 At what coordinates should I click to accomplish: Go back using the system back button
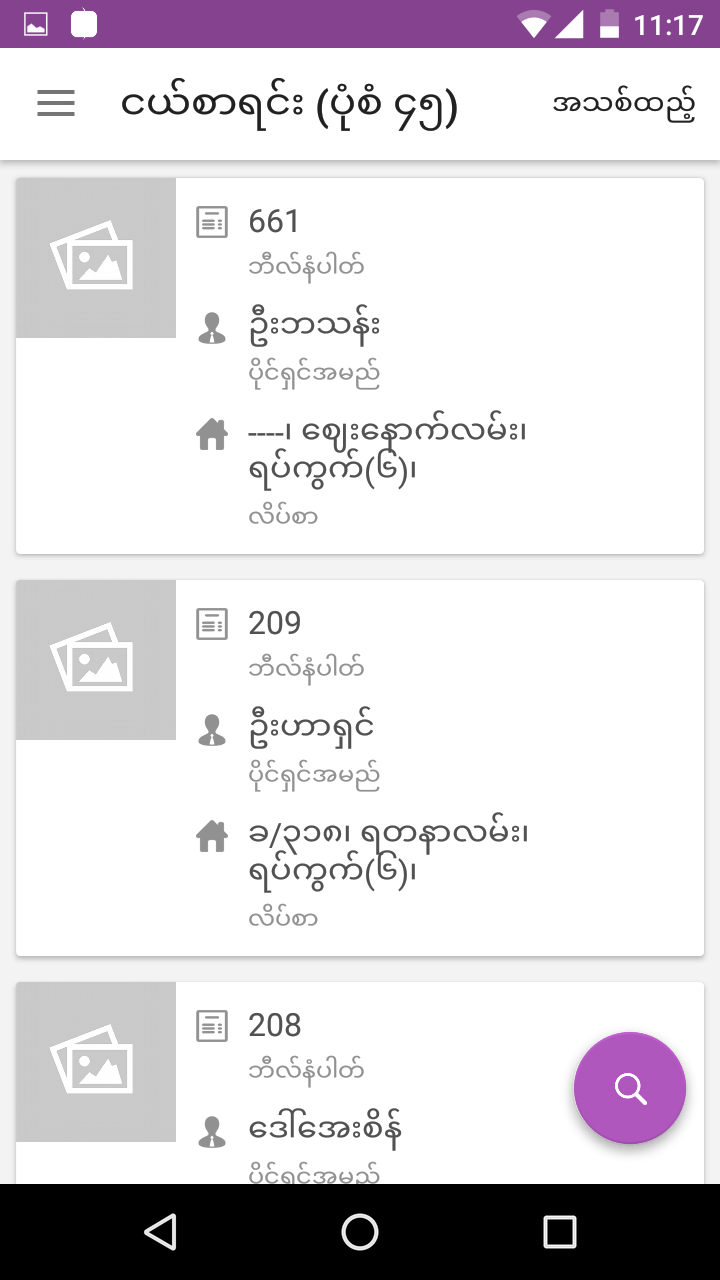pyautogui.click(x=160, y=1232)
